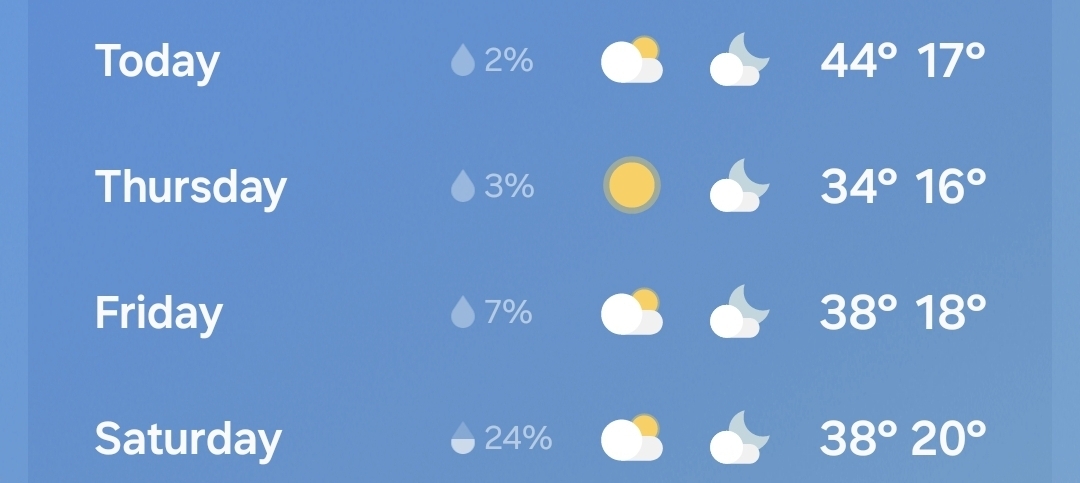View the Friday forecast row
Image resolution: width=1080 pixels, height=483 pixels.
click(540, 314)
